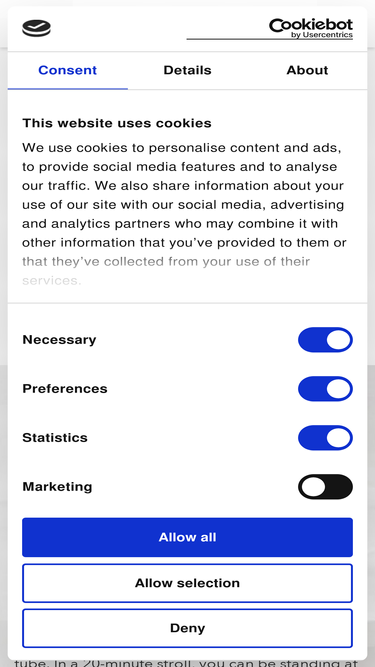Tap the Allow all button

click(x=188, y=537)
